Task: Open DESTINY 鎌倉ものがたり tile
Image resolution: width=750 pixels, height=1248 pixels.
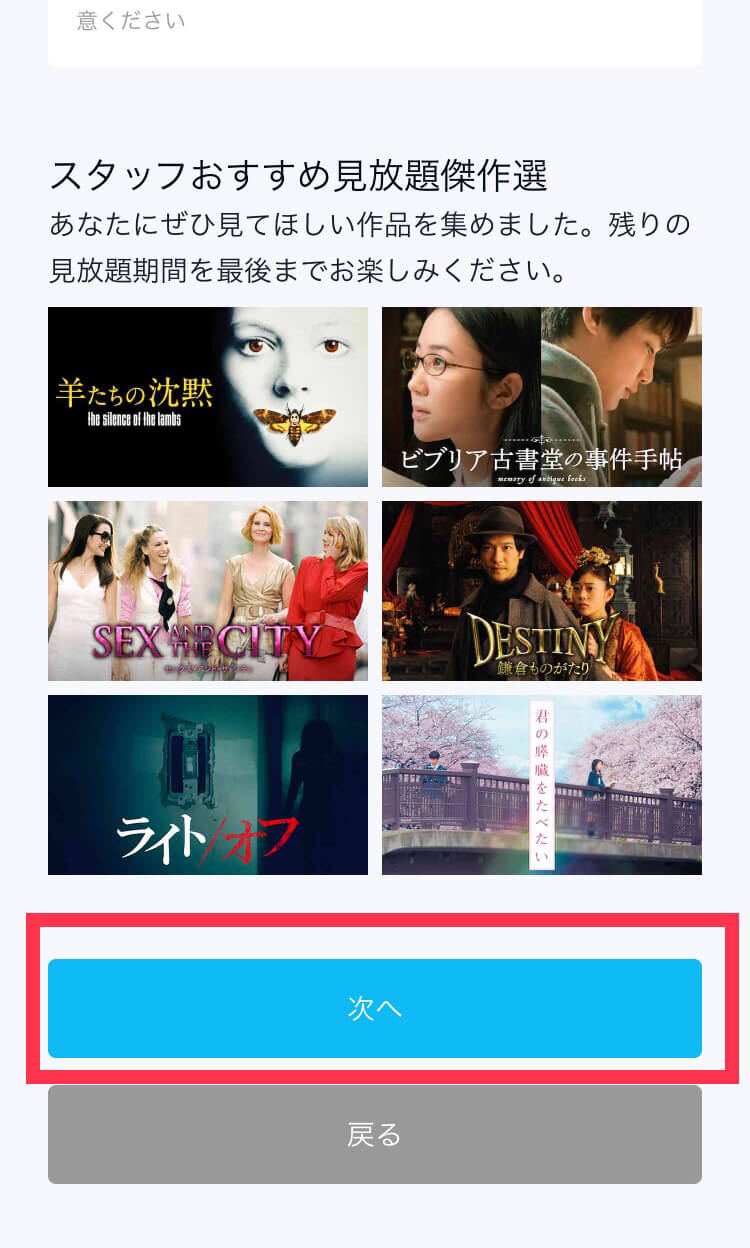Action: click(542, 591)
